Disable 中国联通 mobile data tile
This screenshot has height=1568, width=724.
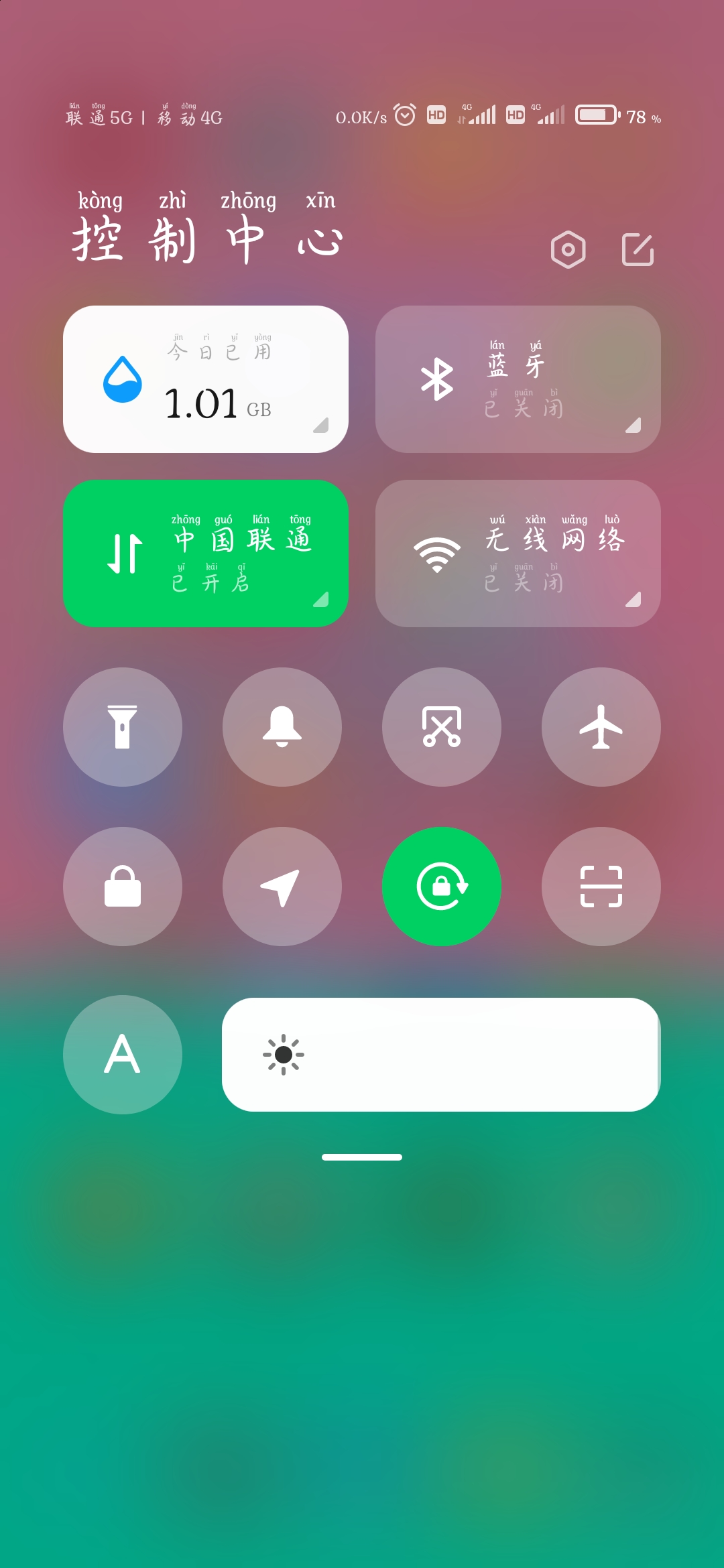click(206, 553)
